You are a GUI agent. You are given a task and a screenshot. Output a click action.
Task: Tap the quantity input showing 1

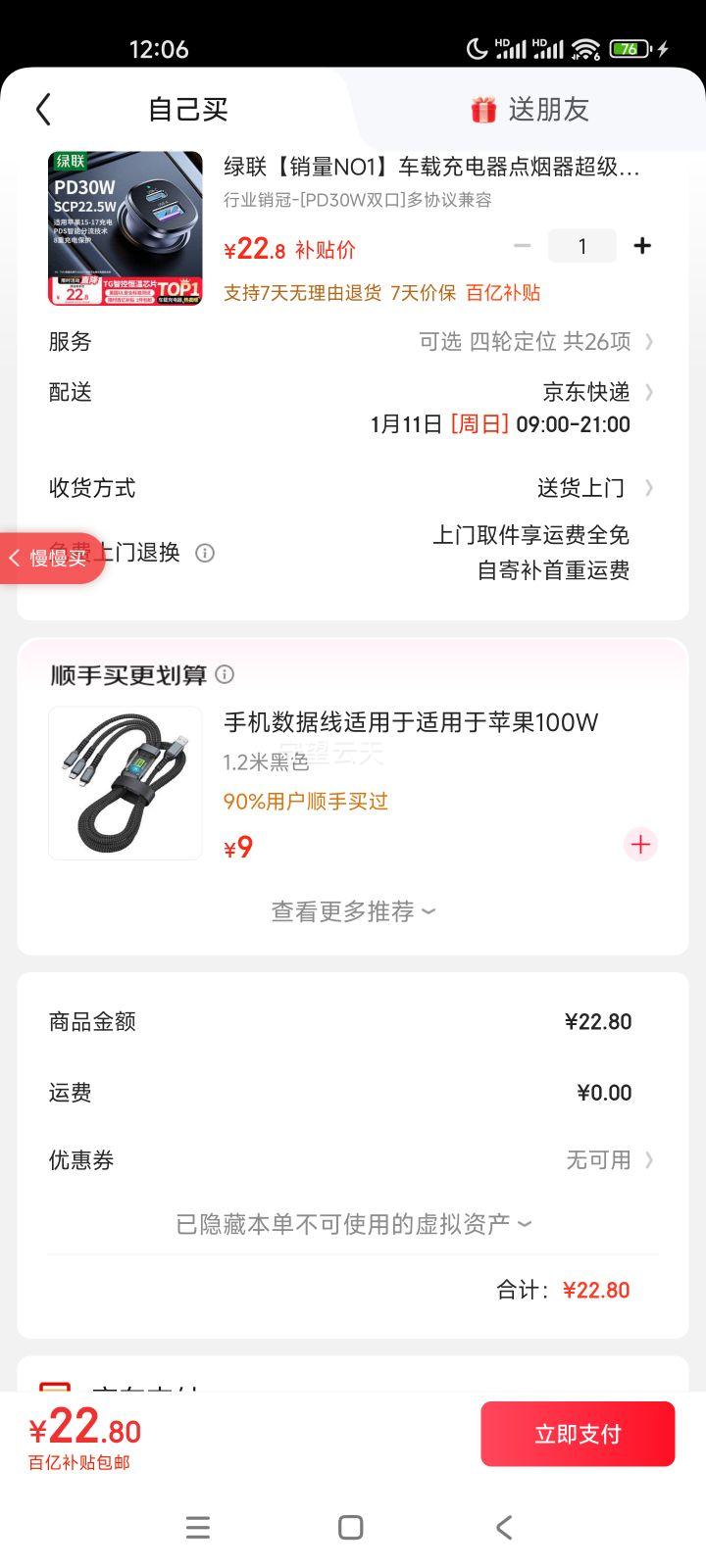coord(582,245)
